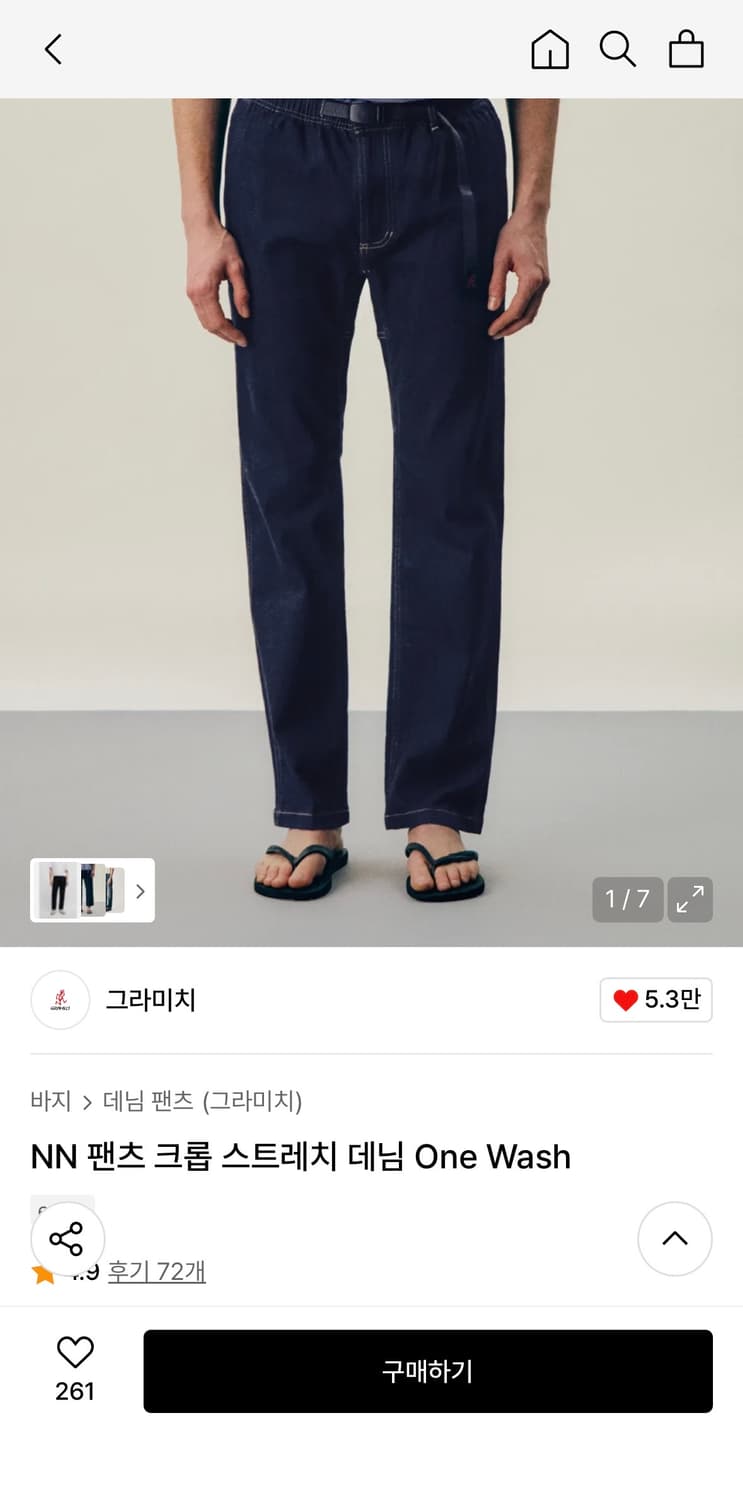
Task: Select the 그라미치 brand name text
Action: point(150,1000)
